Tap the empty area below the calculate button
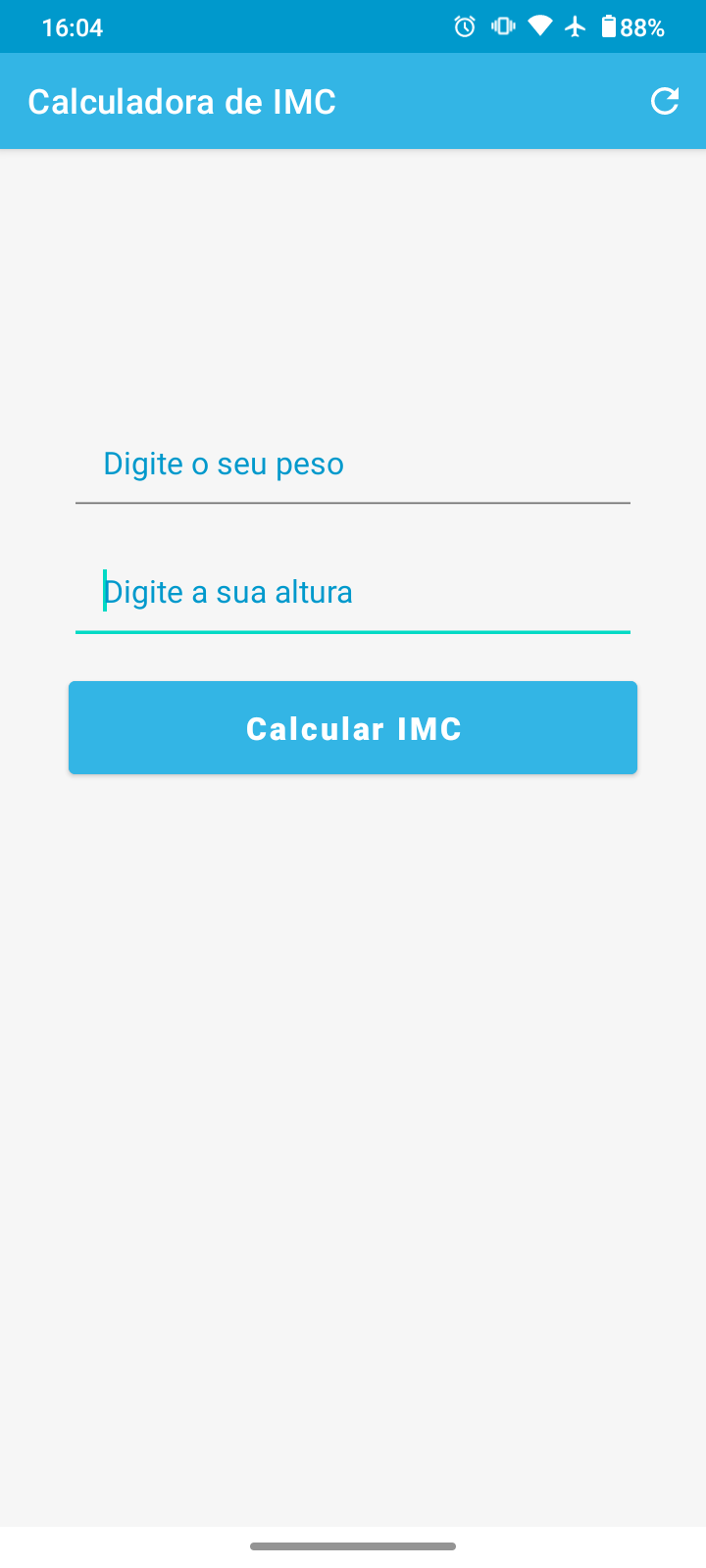Image resolution: width=706 pixels, height=1568 pixels. (x=353, y=1078)
